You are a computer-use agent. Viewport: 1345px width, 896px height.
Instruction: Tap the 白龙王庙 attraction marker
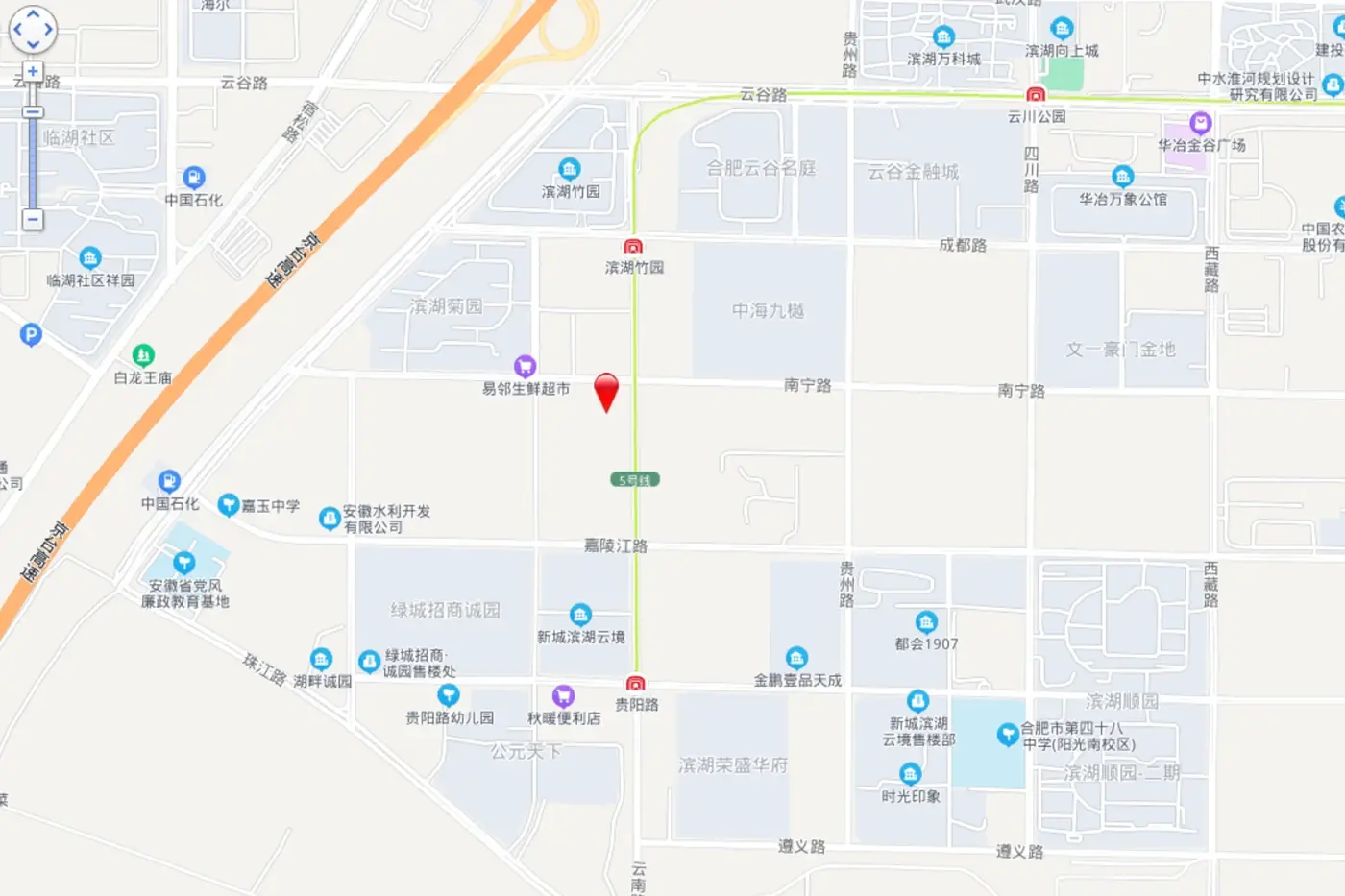click(x=143, y=355)
